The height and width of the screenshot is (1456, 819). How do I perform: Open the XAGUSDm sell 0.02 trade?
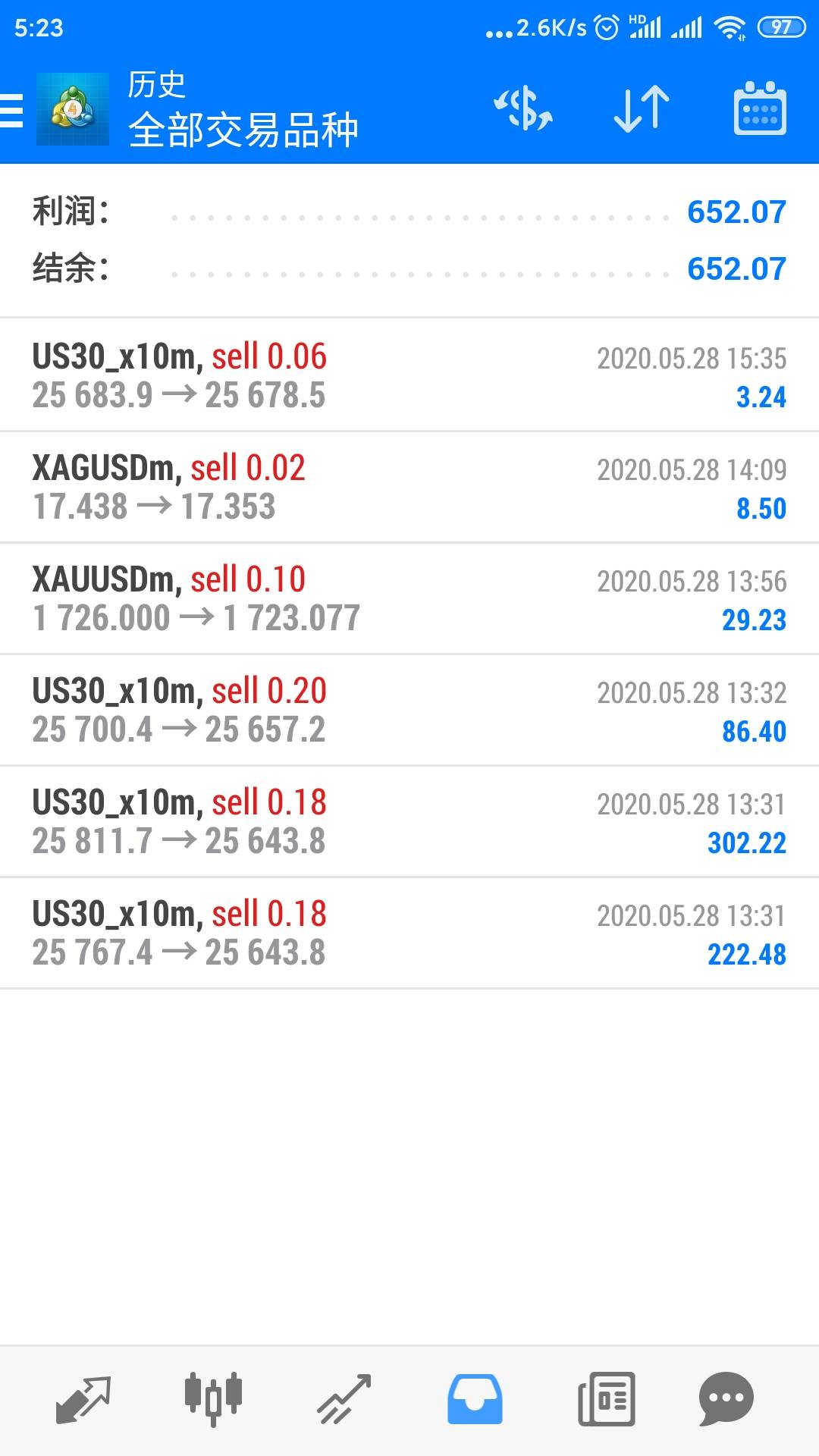(409, 487)
